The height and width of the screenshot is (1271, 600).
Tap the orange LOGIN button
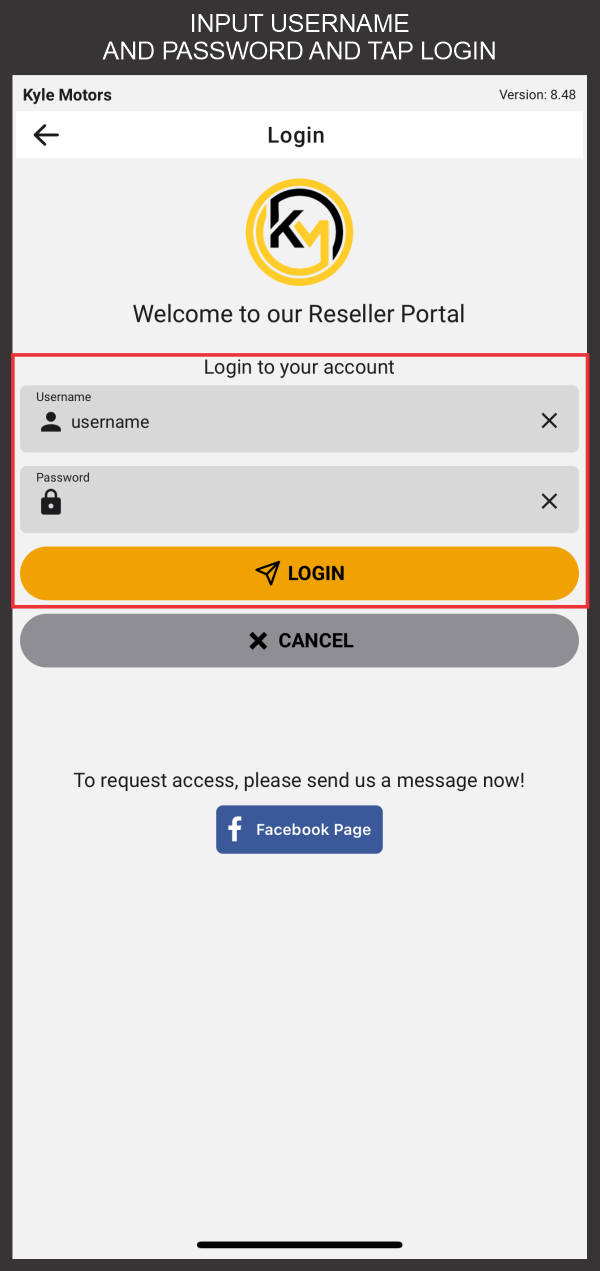(299, 573)
